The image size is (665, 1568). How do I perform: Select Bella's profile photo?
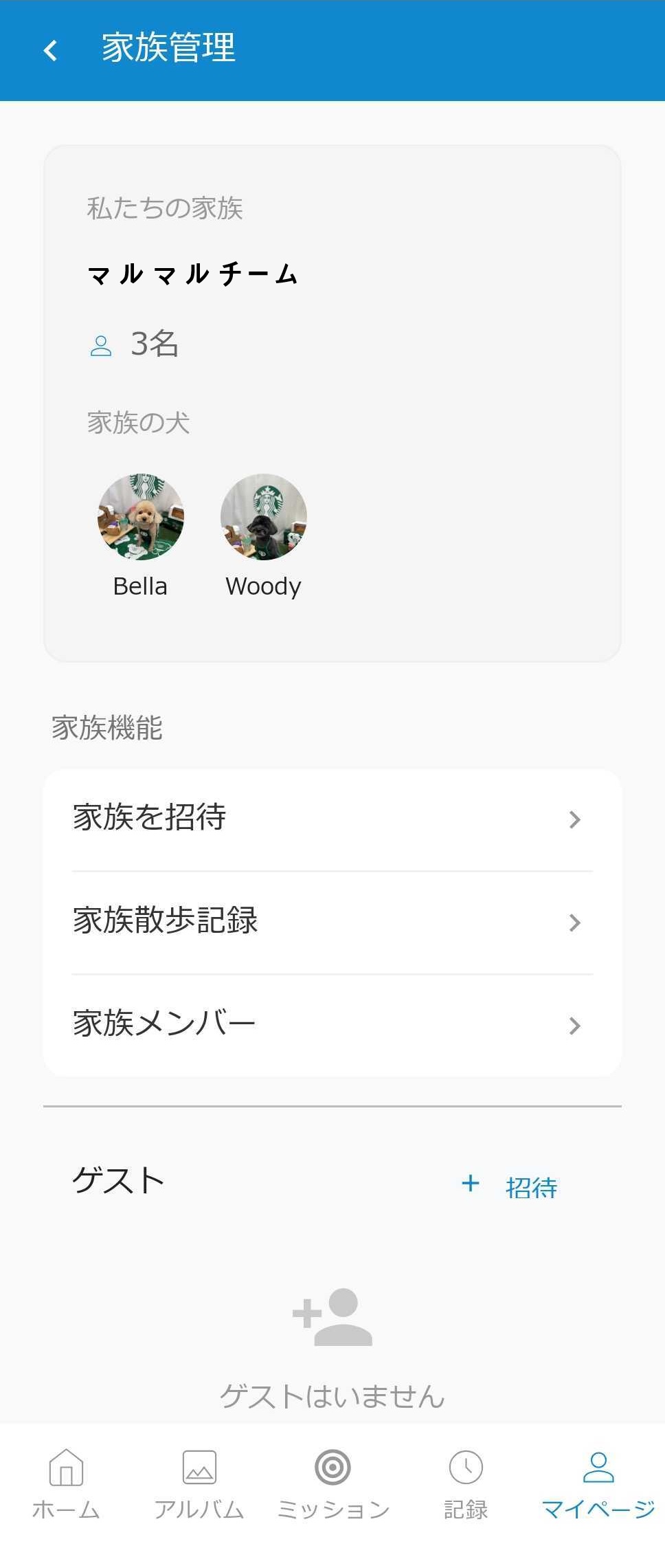(x=139, y=517)
